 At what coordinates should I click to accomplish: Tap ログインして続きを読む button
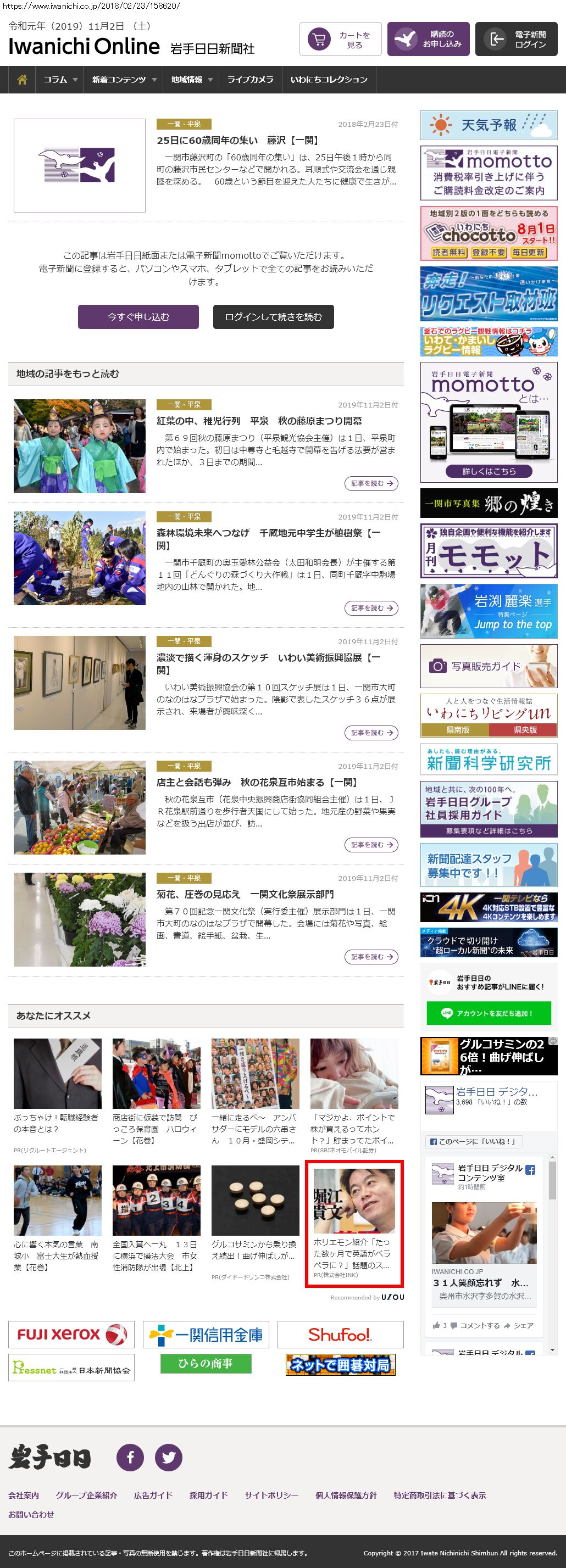pyautogui.click(x=273, y=317)
